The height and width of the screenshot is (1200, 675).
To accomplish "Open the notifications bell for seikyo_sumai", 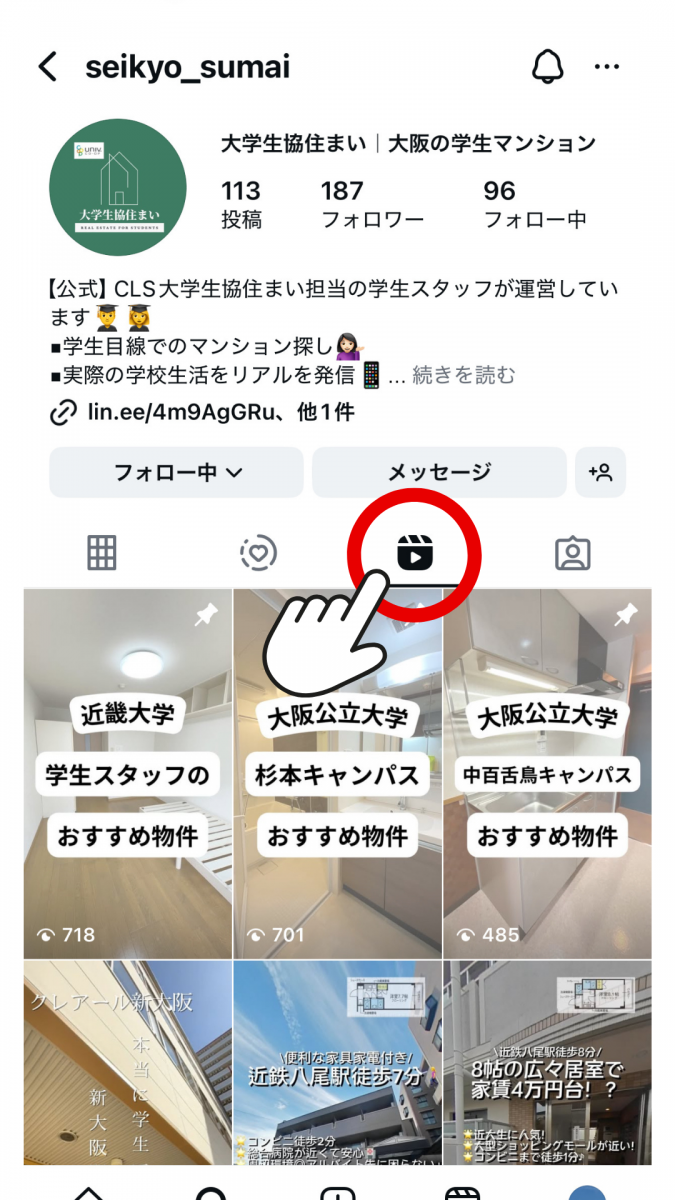I will point(547,67).
